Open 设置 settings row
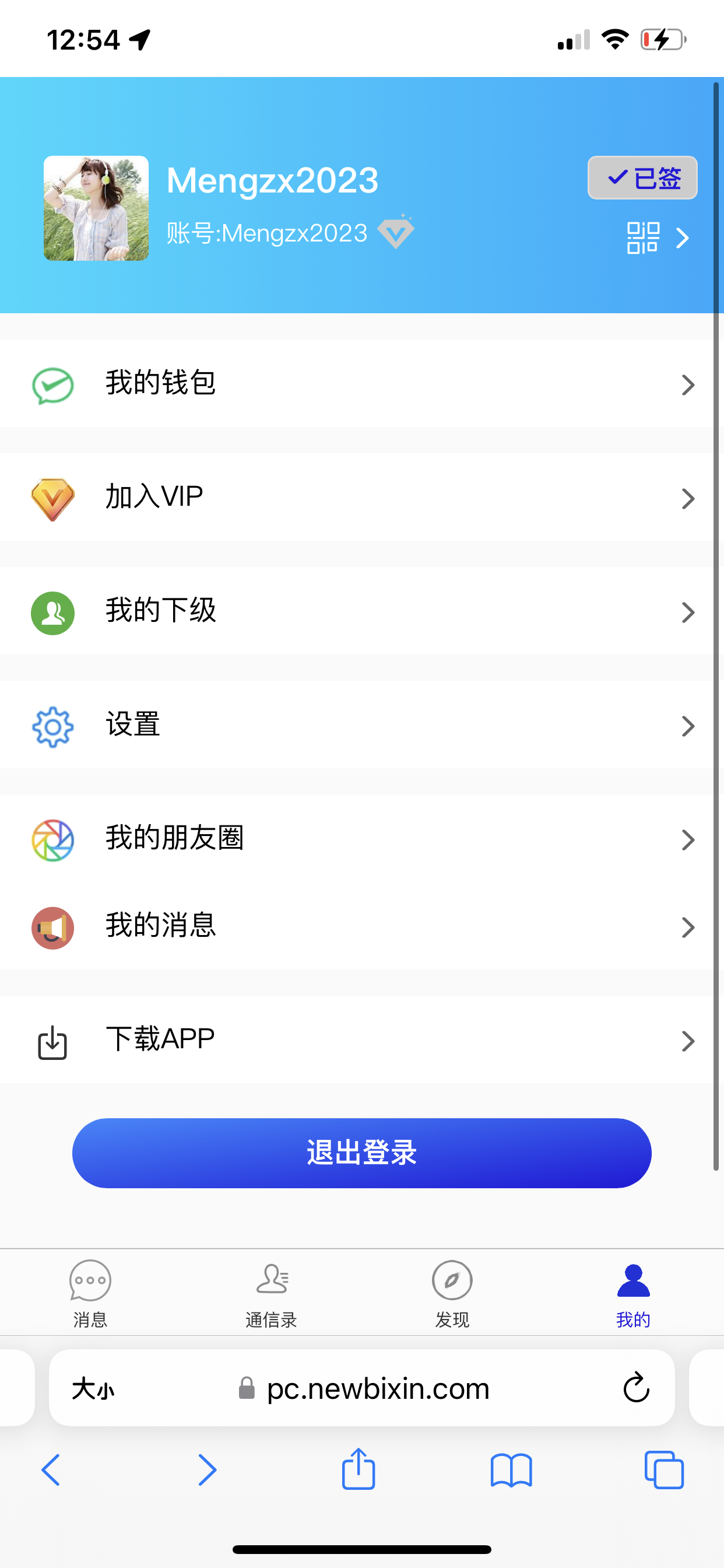 pos(361,725)
